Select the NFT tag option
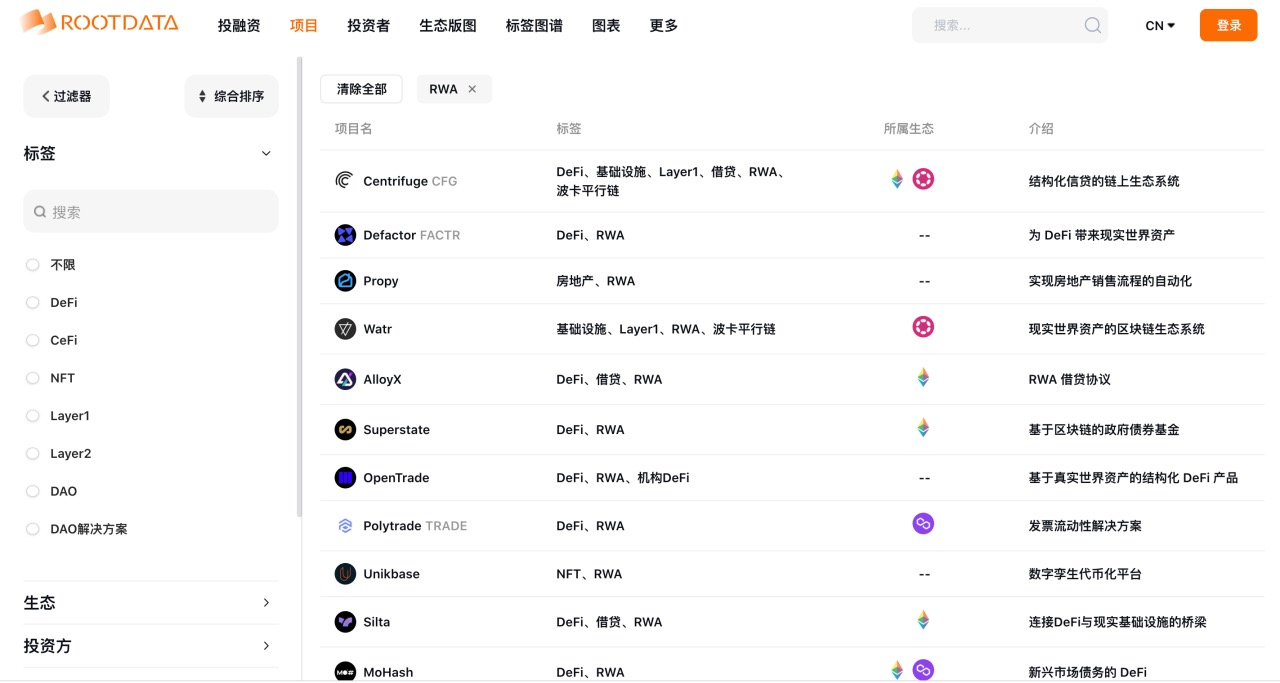This screenshot has width=1280, height=683. point(33,378)
